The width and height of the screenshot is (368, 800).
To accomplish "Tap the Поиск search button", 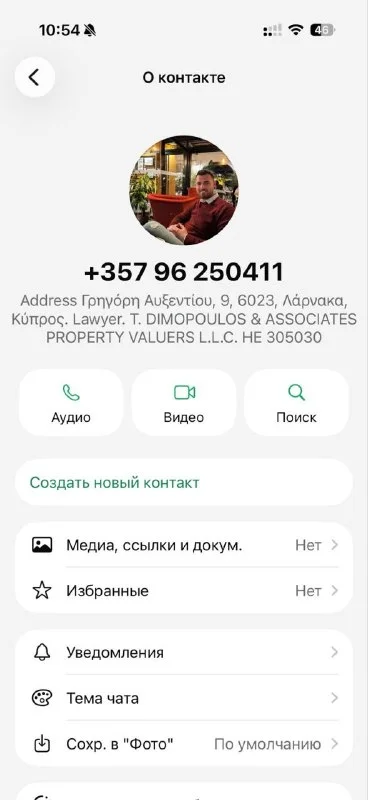I will tap(297, 403).
